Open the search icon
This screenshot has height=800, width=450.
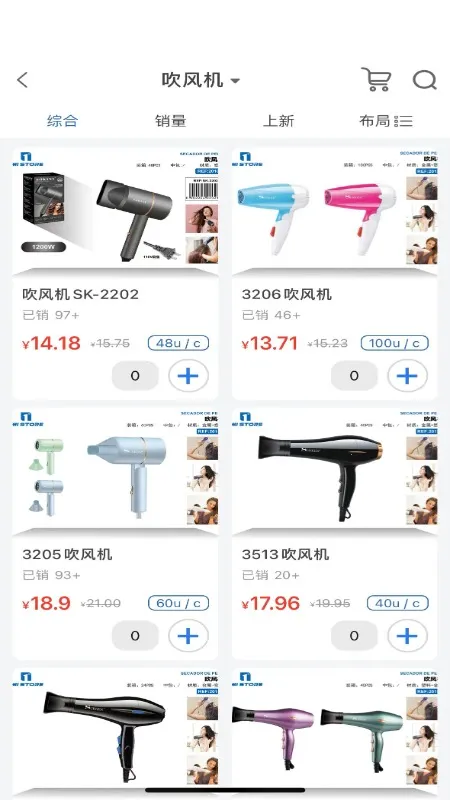click(424, 80)
